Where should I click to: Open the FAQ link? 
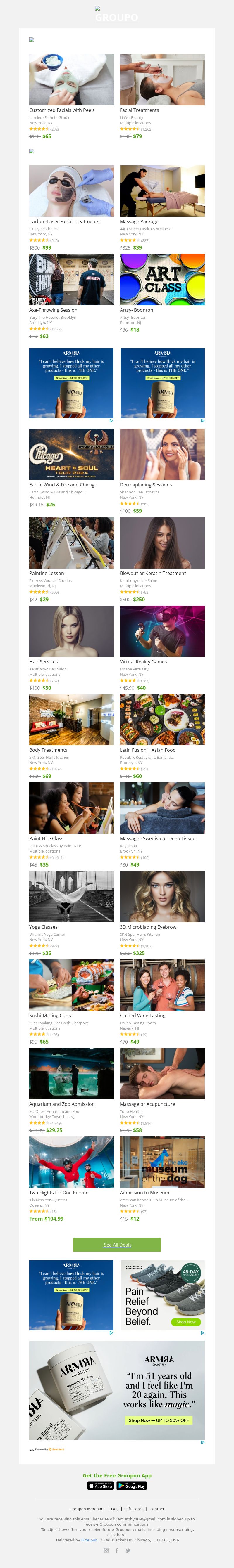(115, 1509)
